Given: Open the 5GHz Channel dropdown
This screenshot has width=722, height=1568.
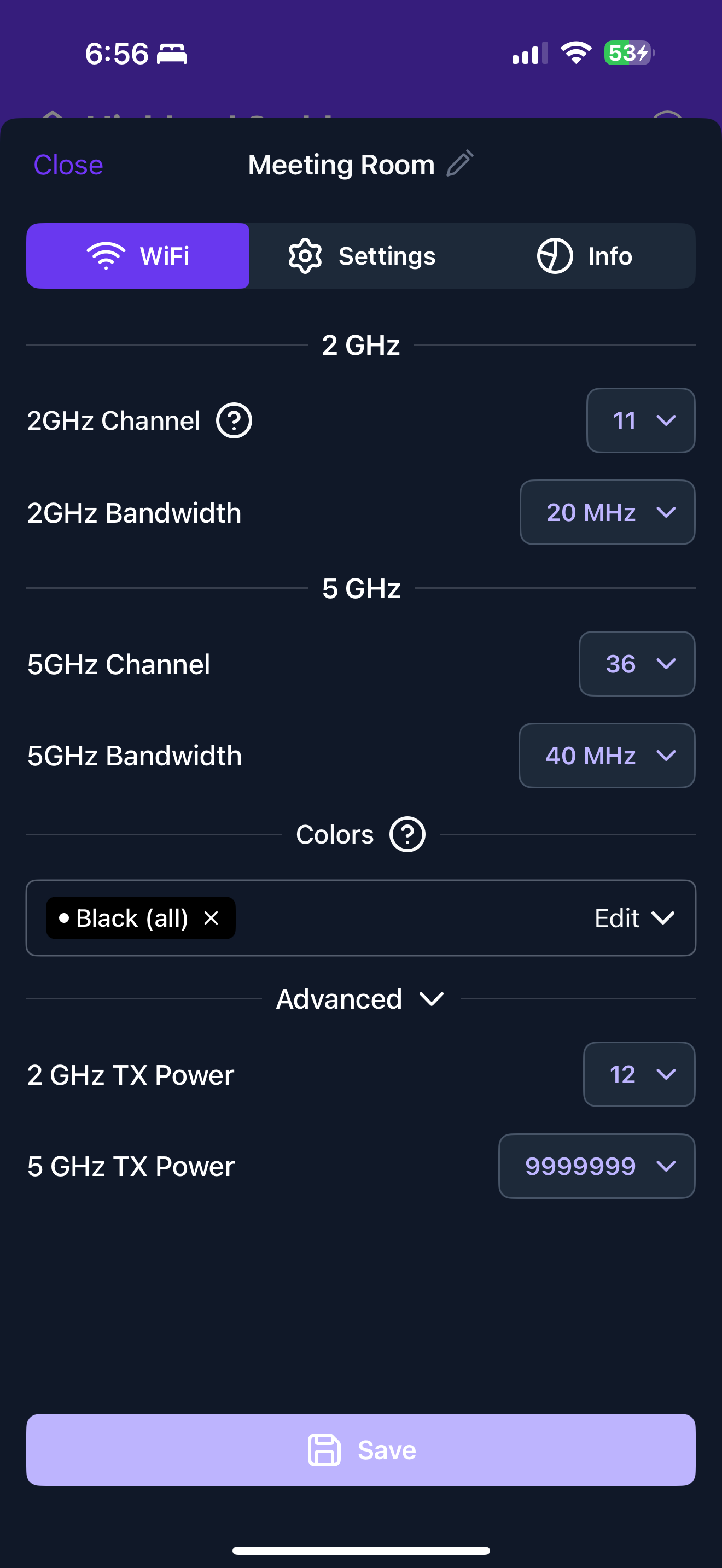Looking at the screenshot, I should (637, 664).
